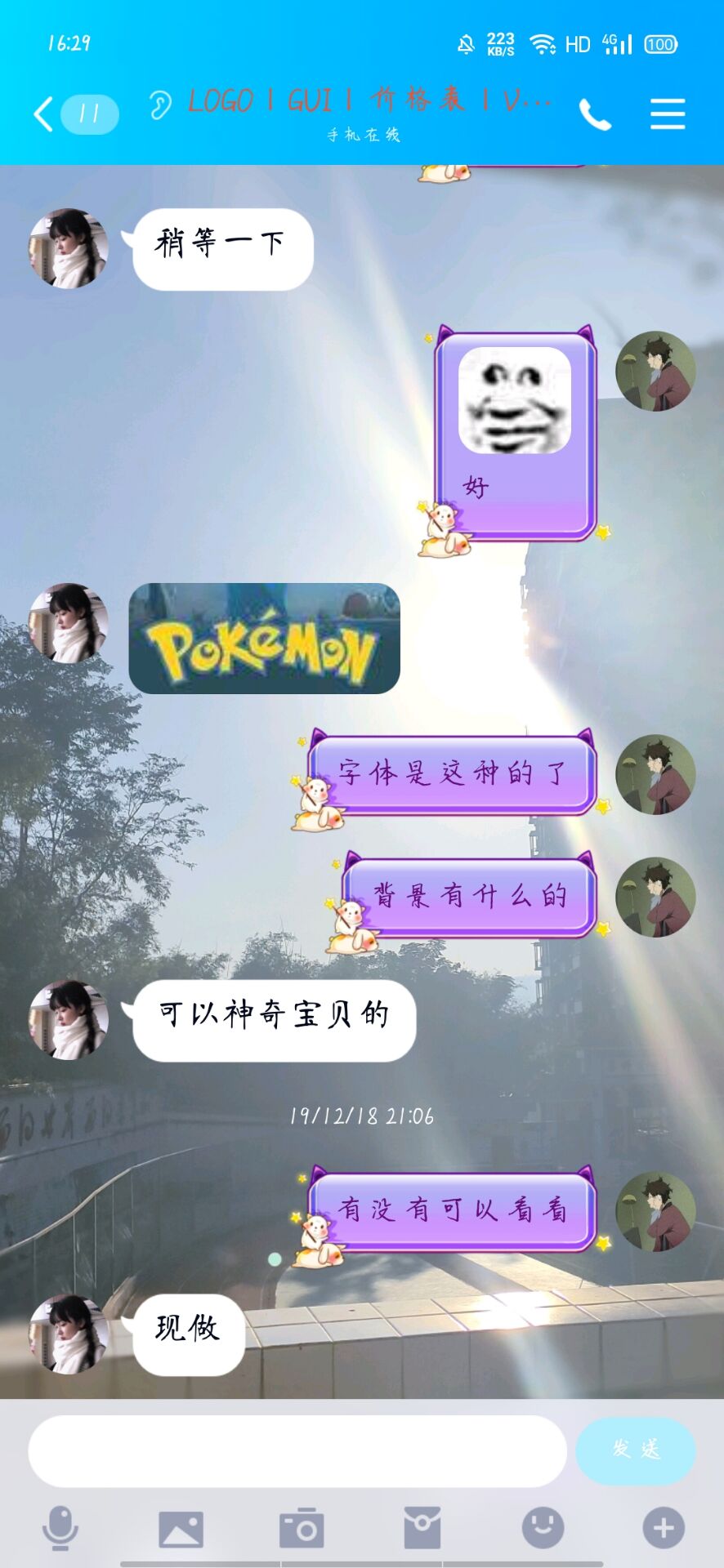Open the photo gallery picker
This screenshot has height=1568, width=724.
click(x=181, y=1528)
